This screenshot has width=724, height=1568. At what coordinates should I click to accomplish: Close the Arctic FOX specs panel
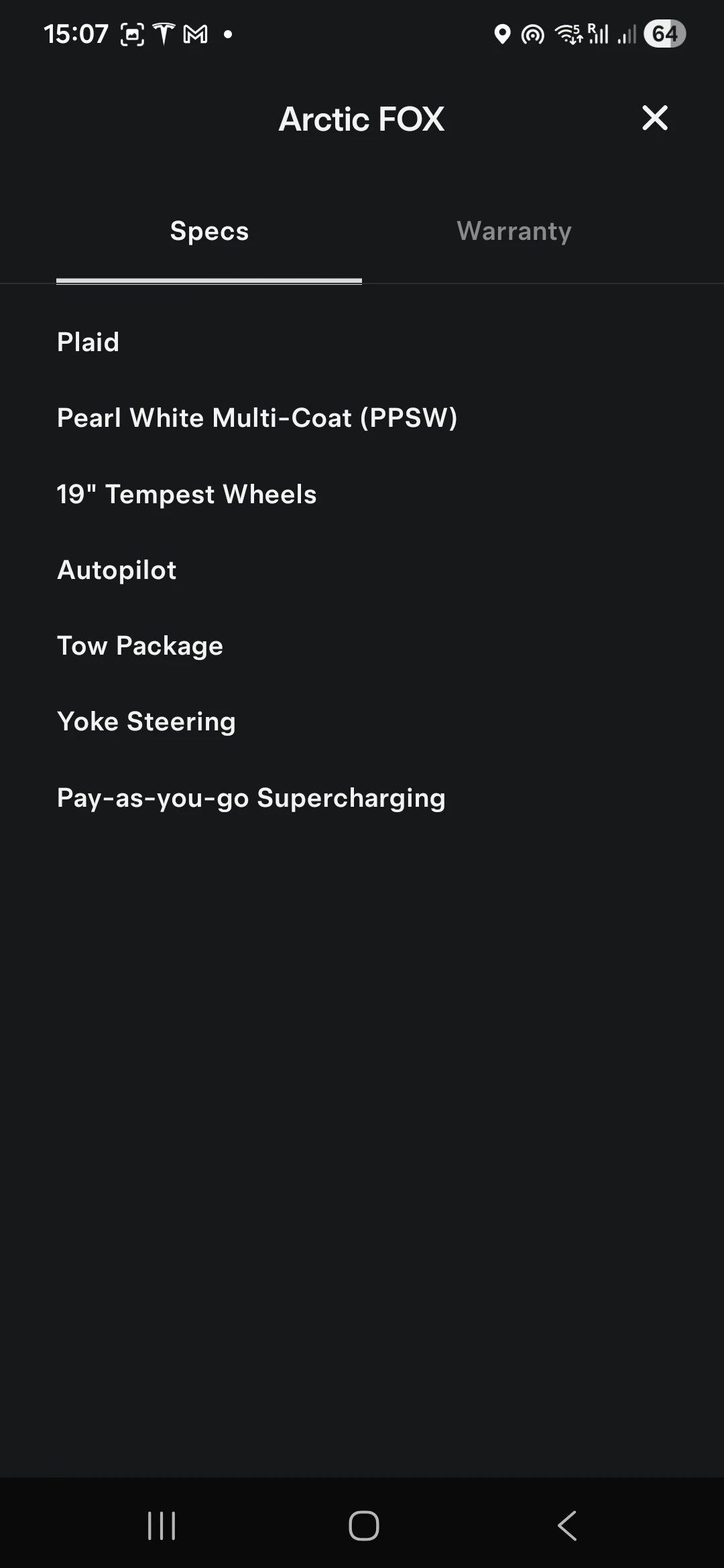pyautogui.click(x=654, y=117)
